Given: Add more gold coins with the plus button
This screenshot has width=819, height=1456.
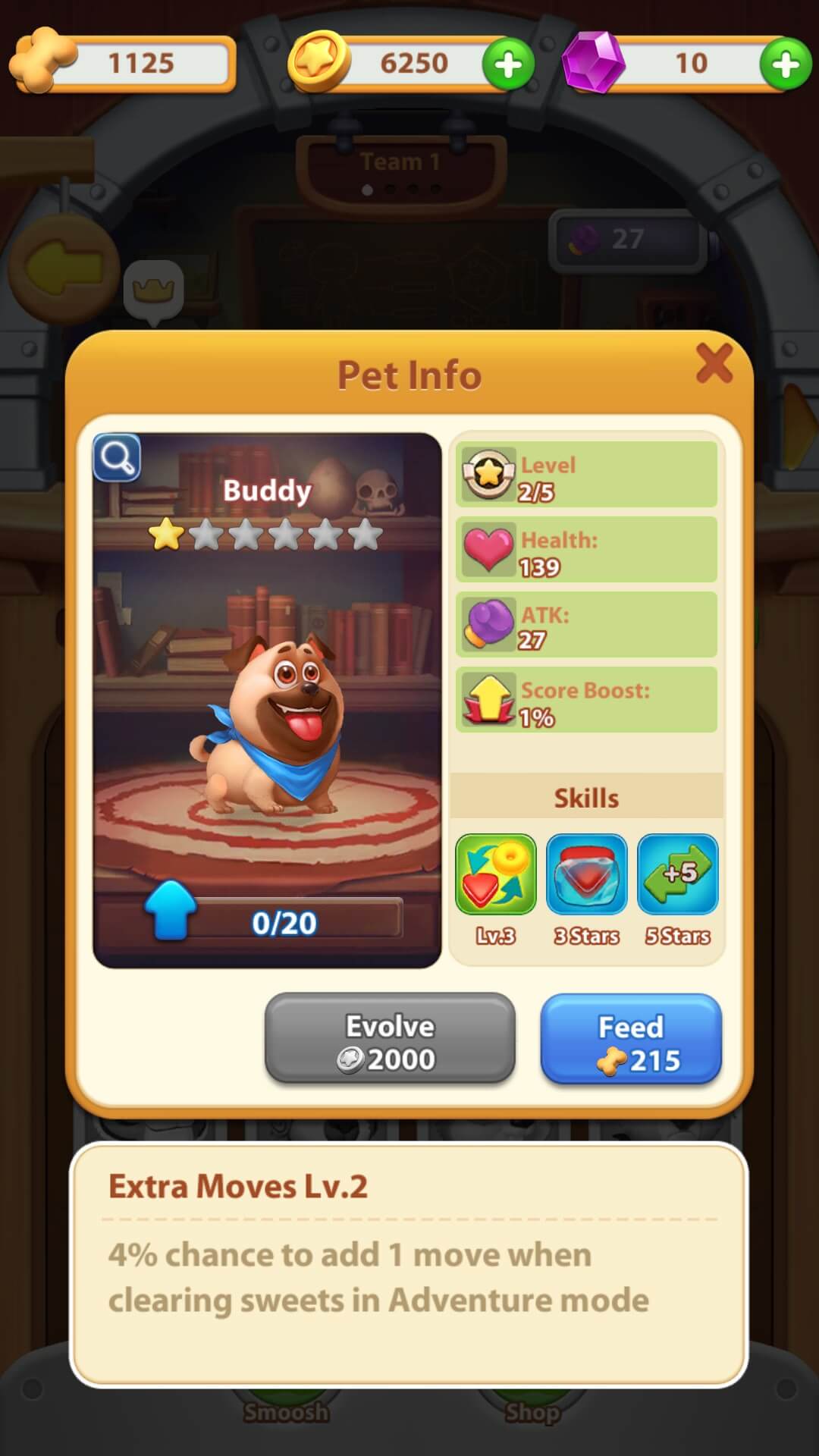Looking at the screenshot, I should [508, 65].
